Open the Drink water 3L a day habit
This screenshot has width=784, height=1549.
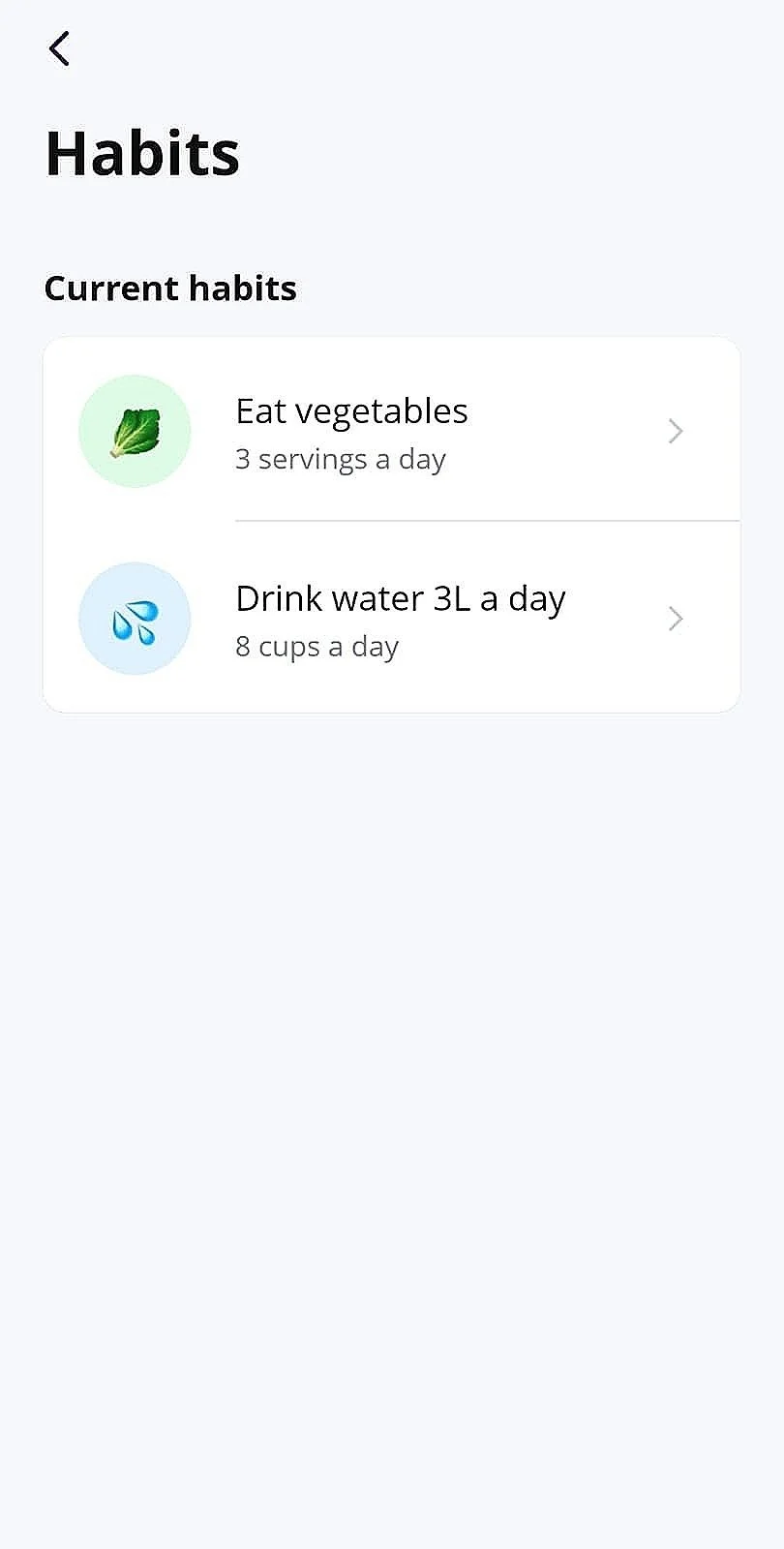(391, 620)
